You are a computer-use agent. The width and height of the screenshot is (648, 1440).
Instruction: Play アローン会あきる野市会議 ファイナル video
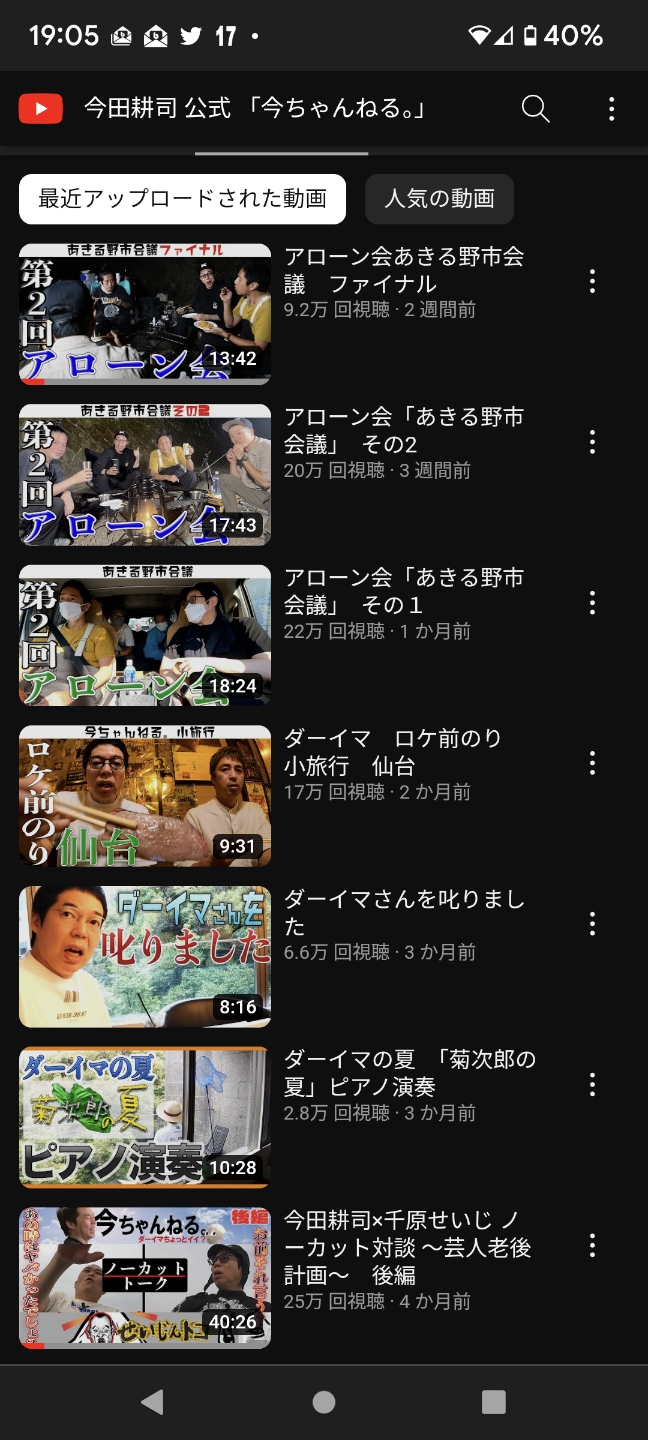coord(145,314)
